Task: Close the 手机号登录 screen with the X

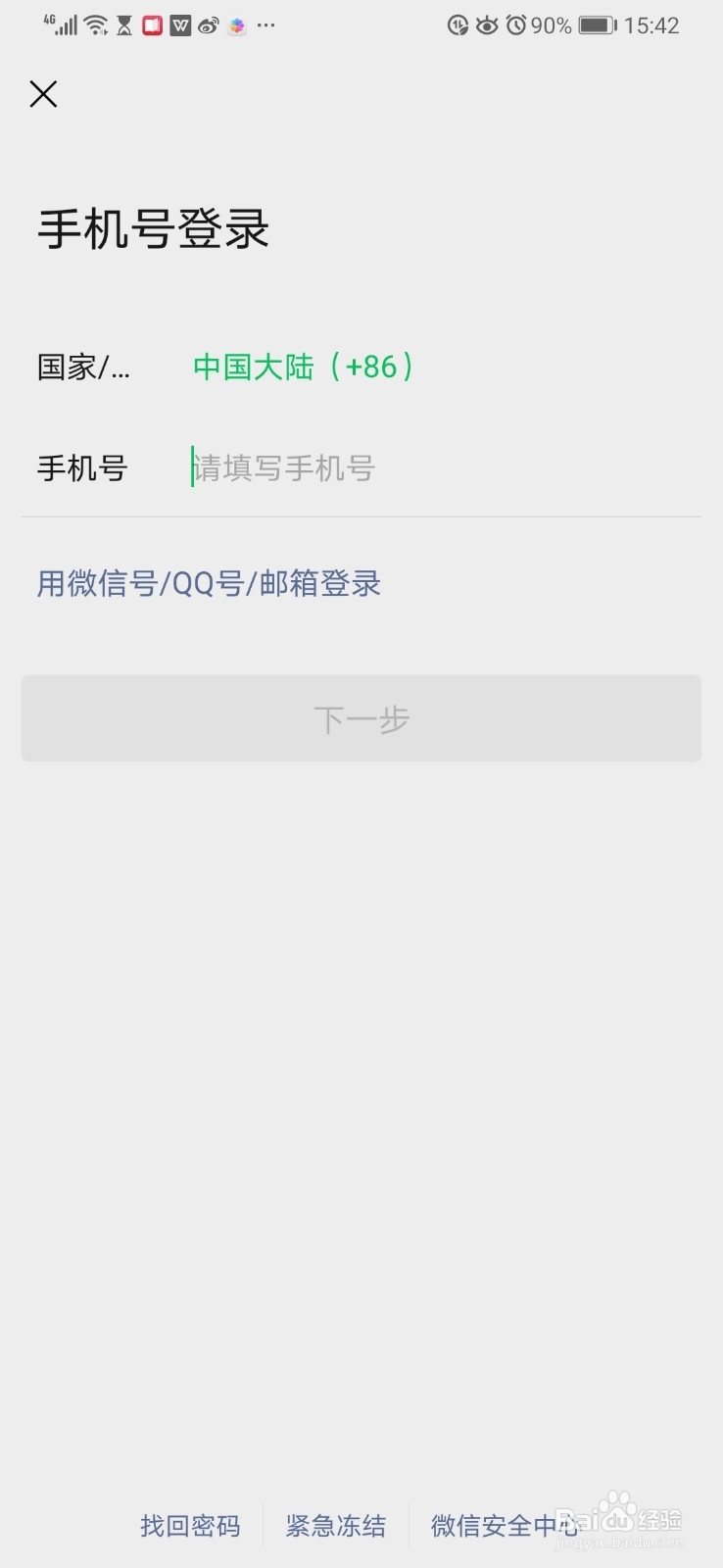Action: click(x=43, y=94)
